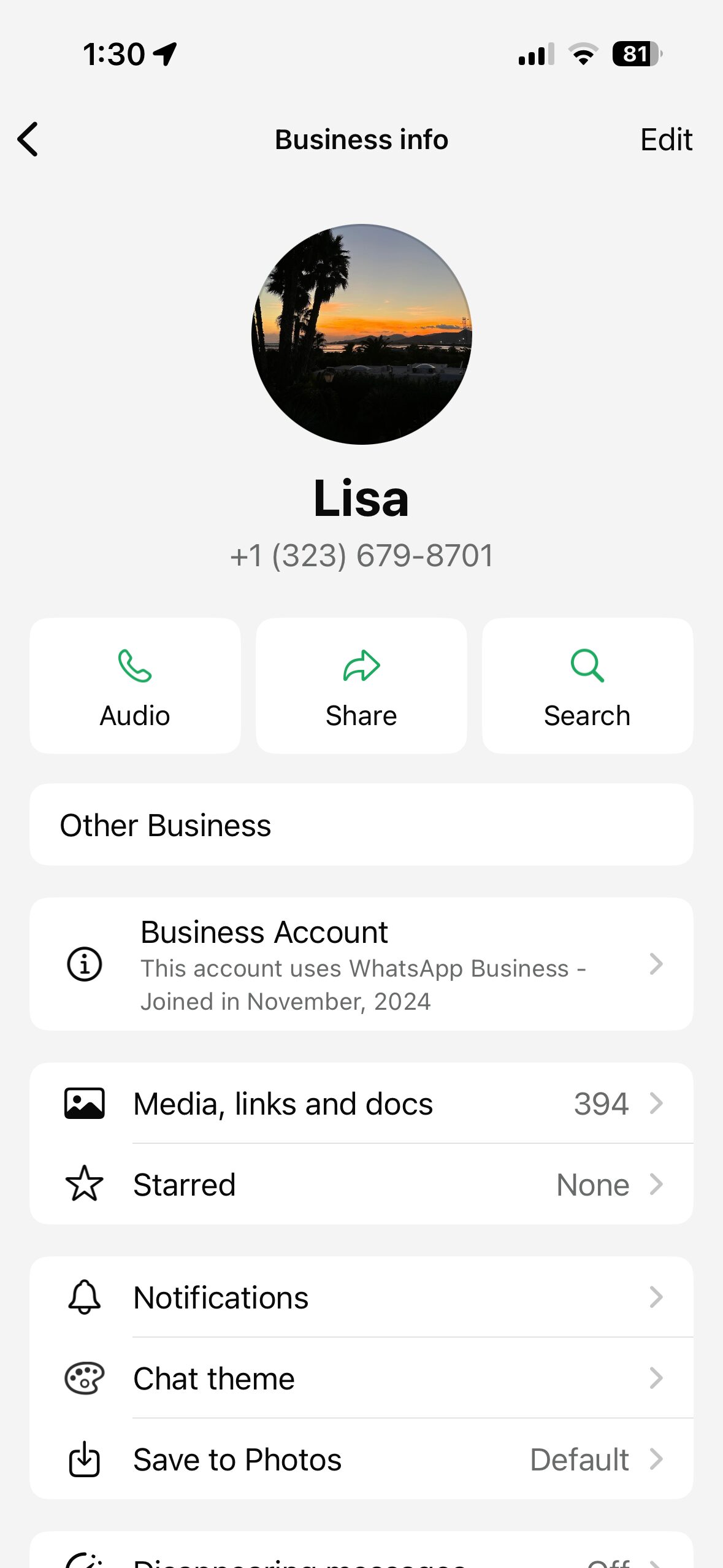This screenshot has width=723, height=1568.
Task: View Starred messages
Action: click(x=361, y=1185)
